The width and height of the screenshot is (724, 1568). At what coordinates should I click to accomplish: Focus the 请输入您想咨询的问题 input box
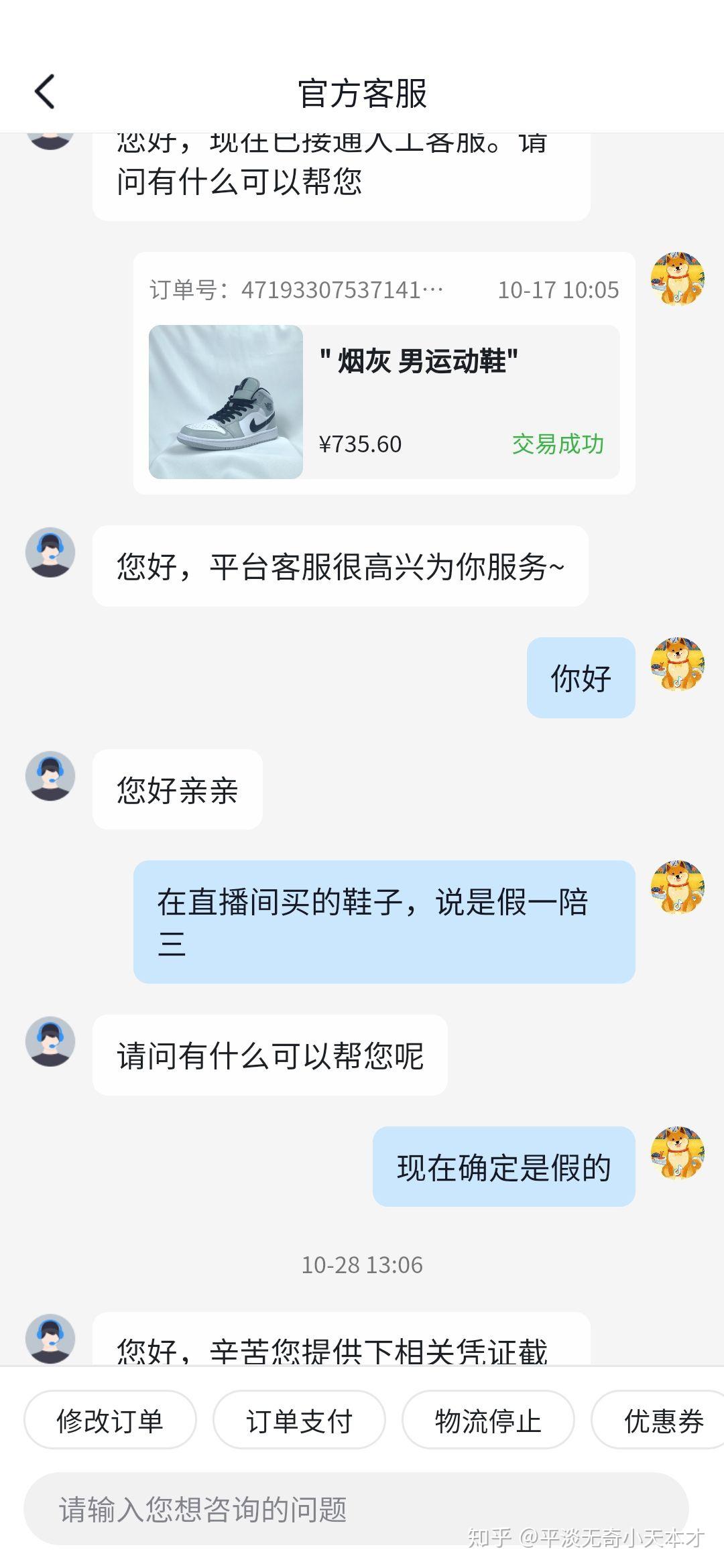(355, 1510)
